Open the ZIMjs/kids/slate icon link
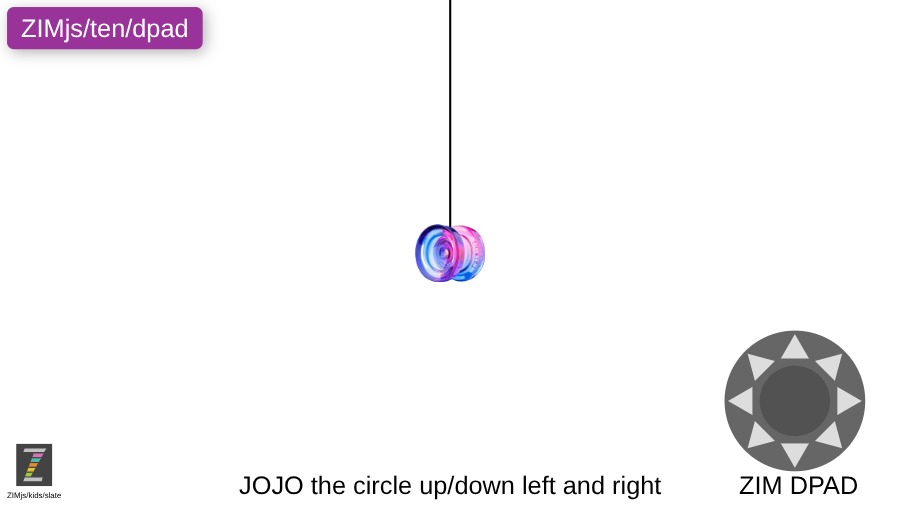The image size is (900, 506). 34,465
